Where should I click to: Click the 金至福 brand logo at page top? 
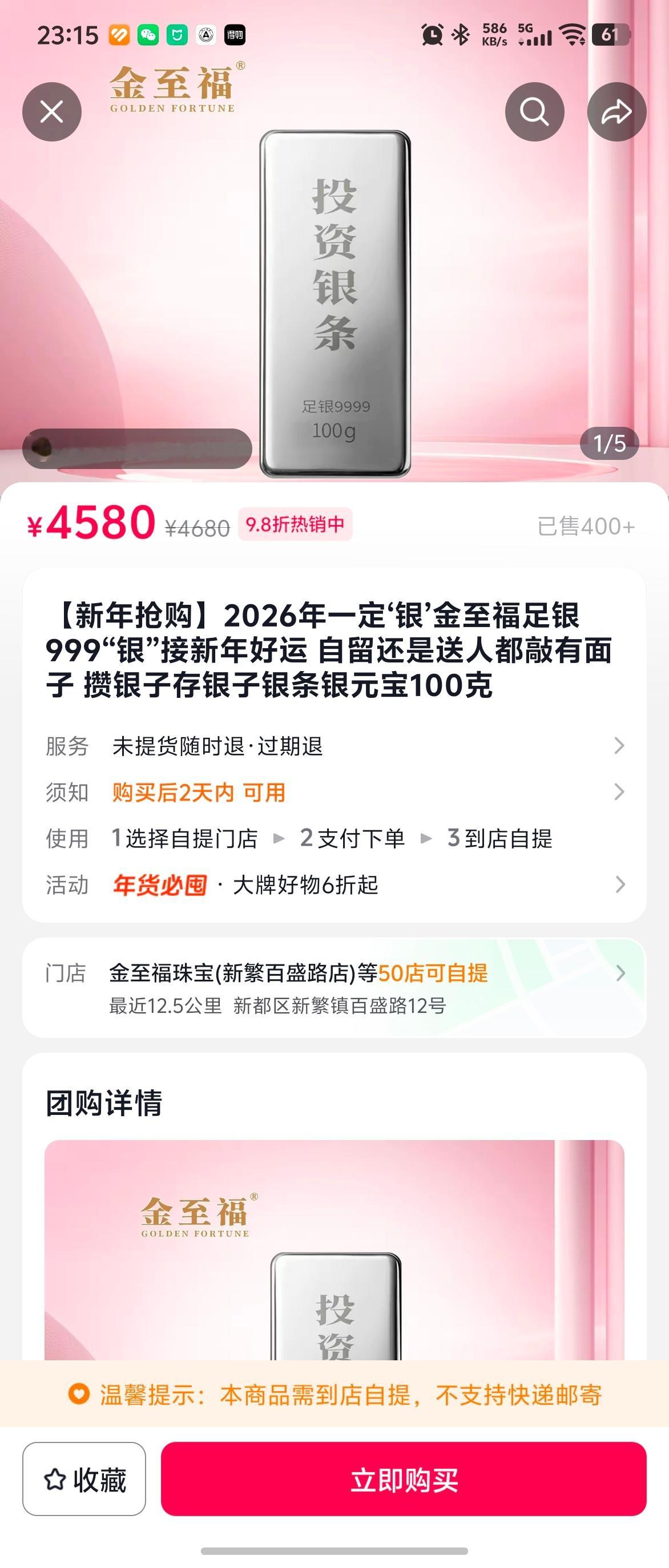[174, 88]
